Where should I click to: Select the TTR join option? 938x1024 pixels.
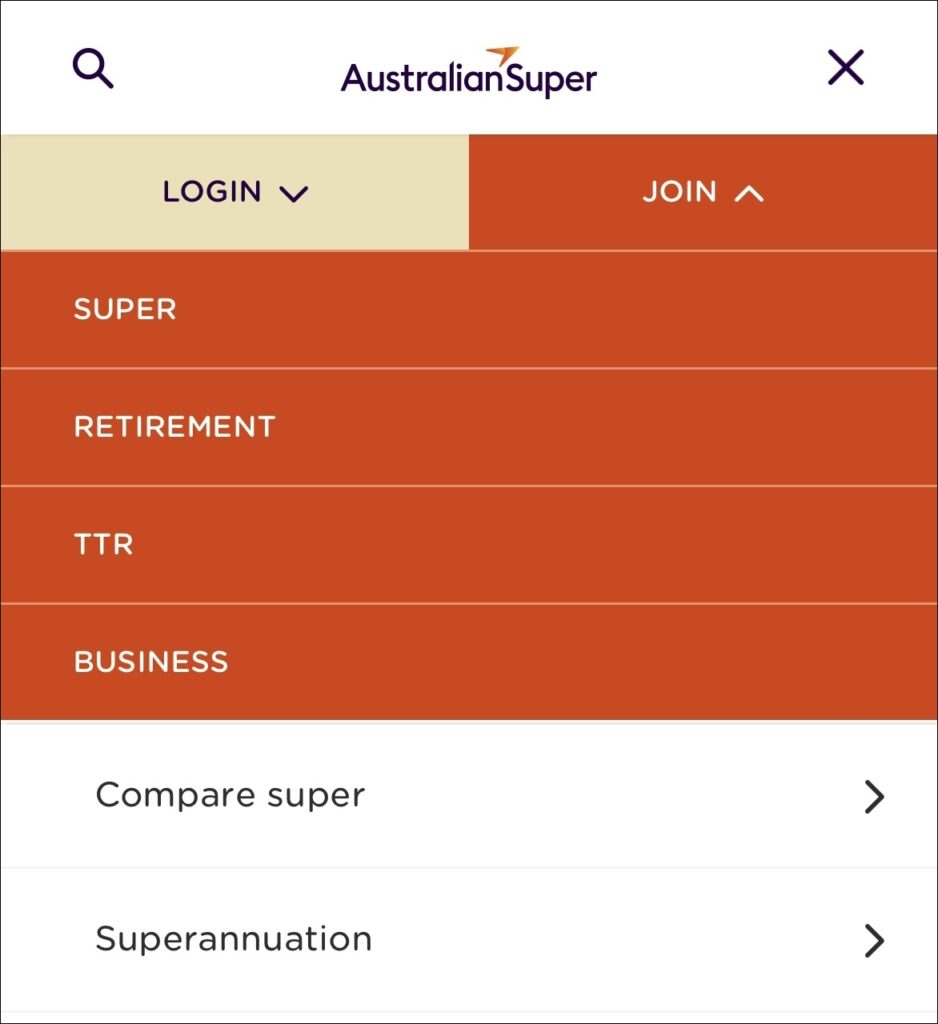tap(104, 545)
